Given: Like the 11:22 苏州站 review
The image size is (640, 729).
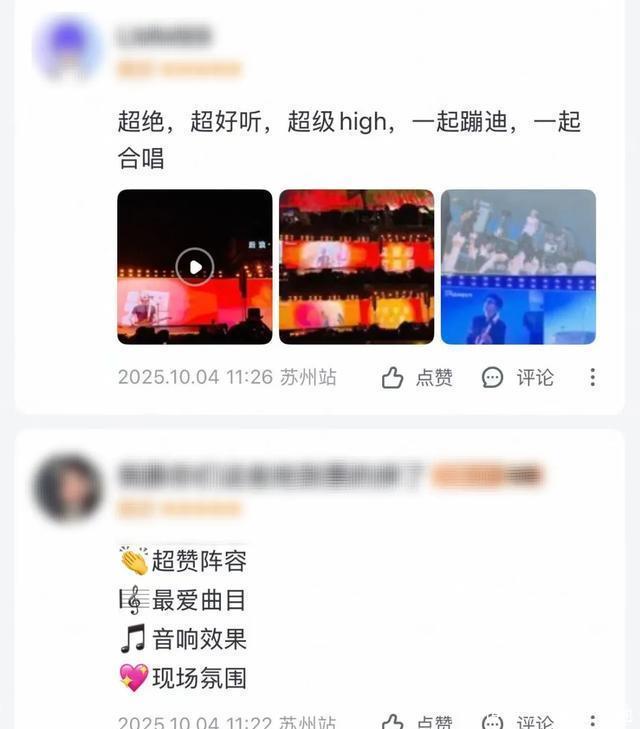Looking at the screenshot, I should coord(417,722).
